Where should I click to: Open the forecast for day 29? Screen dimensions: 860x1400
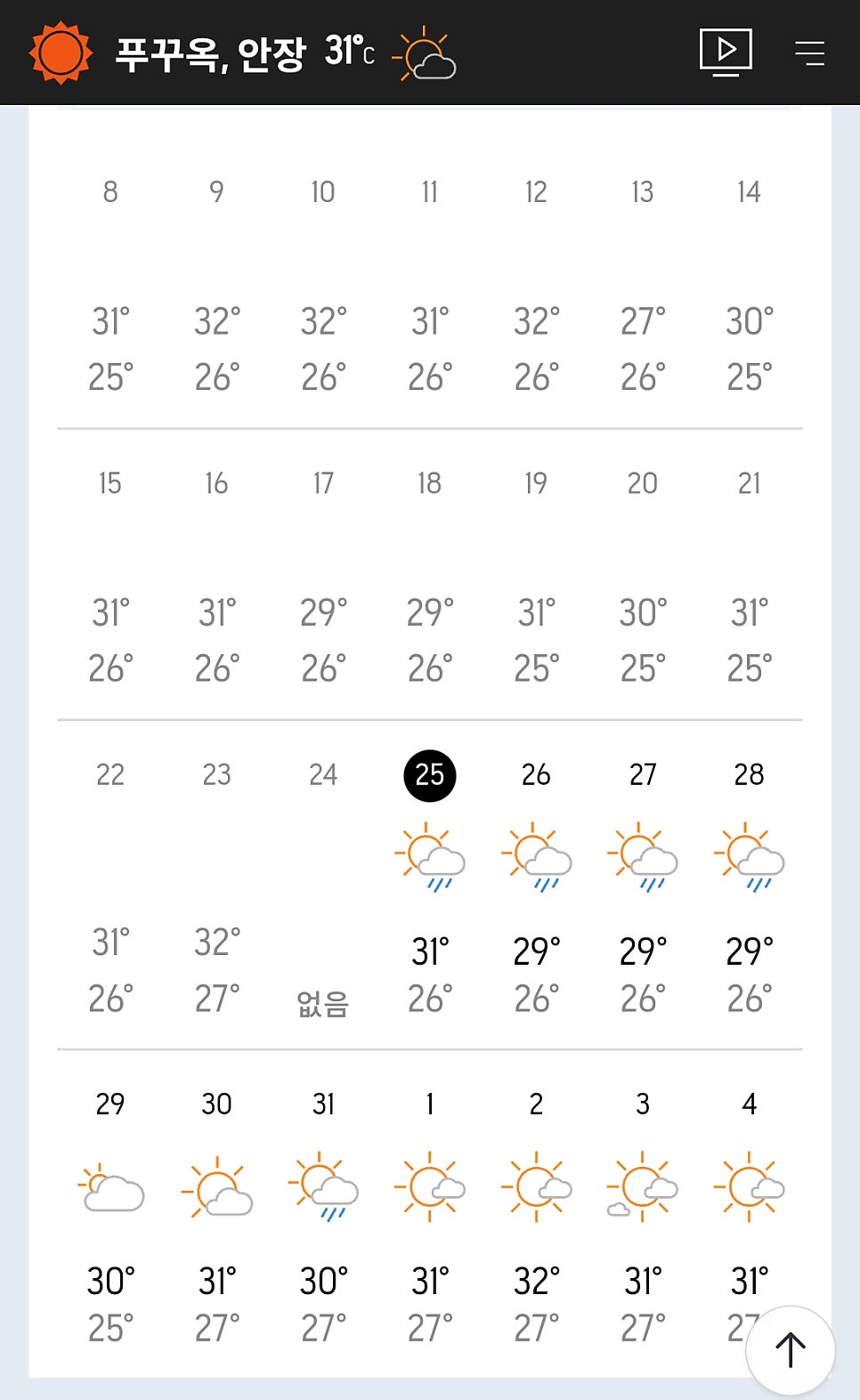(110, 1215)
